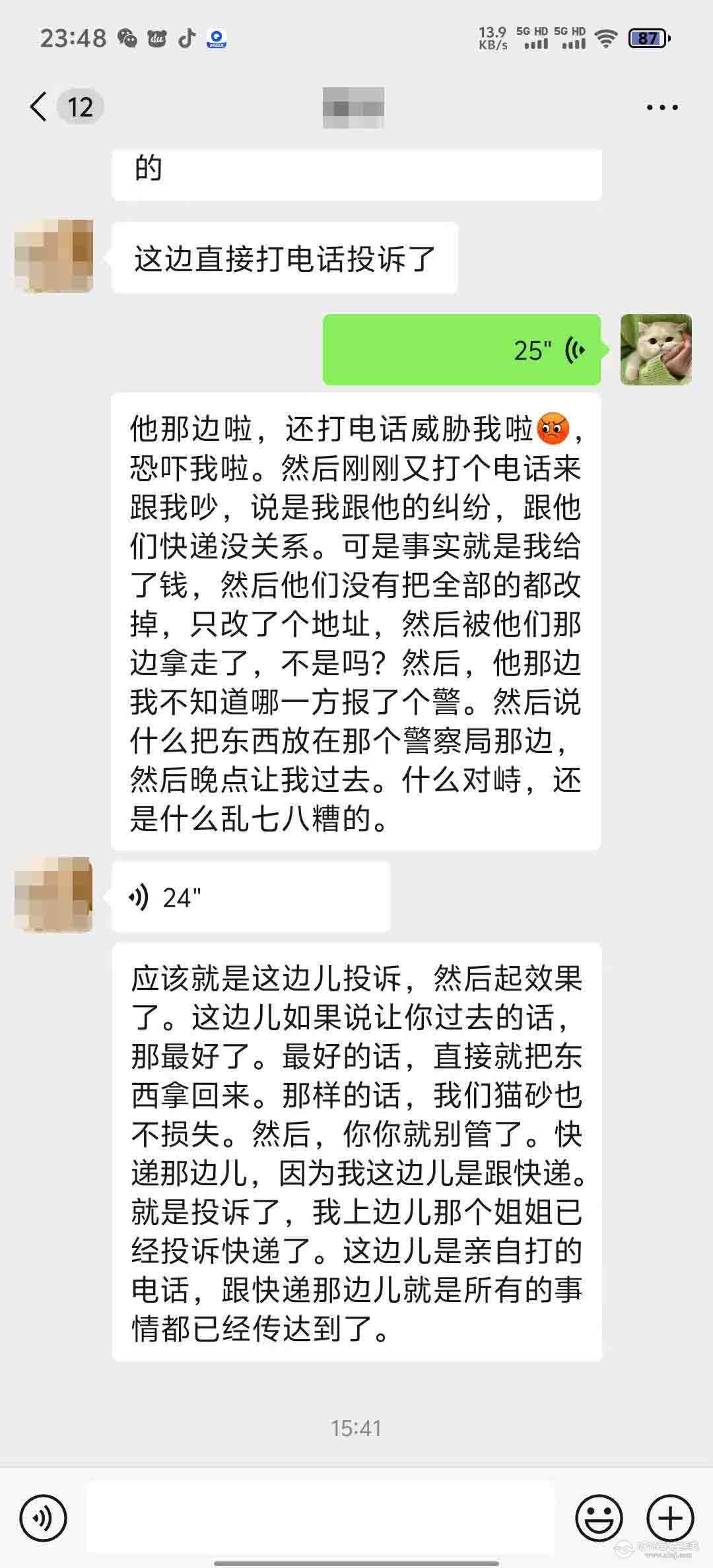This screenshot has height=1568, width=713.
Task: Open the emoji sticker panel
Action: tap(599, 1518)
